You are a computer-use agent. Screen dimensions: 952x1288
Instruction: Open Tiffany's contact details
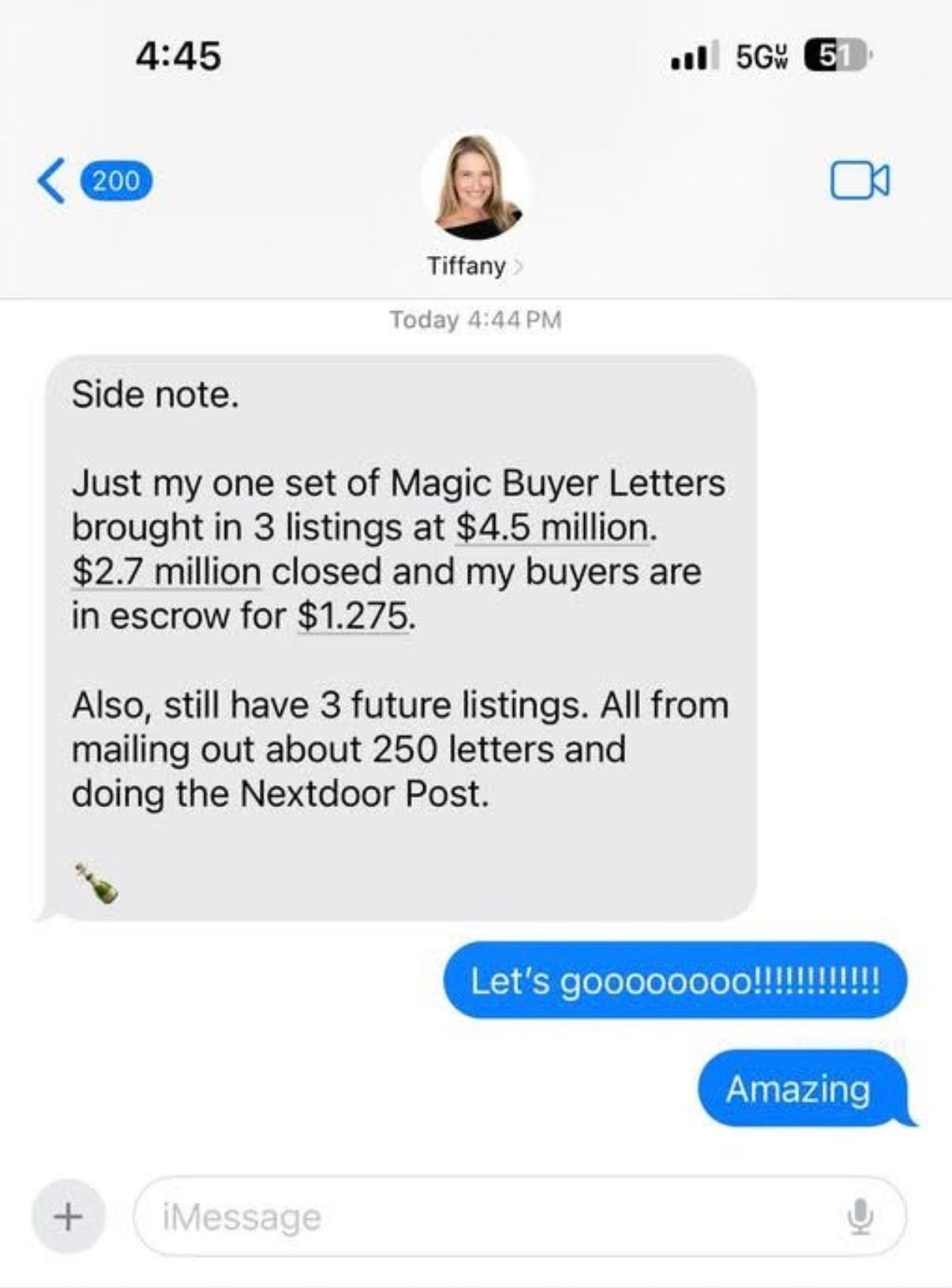[475, 266]
